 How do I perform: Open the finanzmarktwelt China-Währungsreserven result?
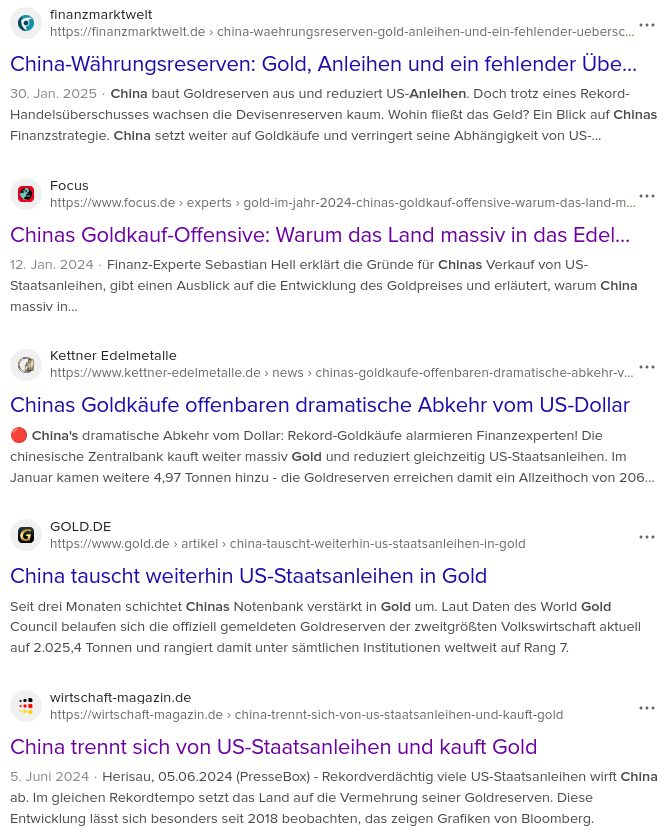tap(323, 65)
